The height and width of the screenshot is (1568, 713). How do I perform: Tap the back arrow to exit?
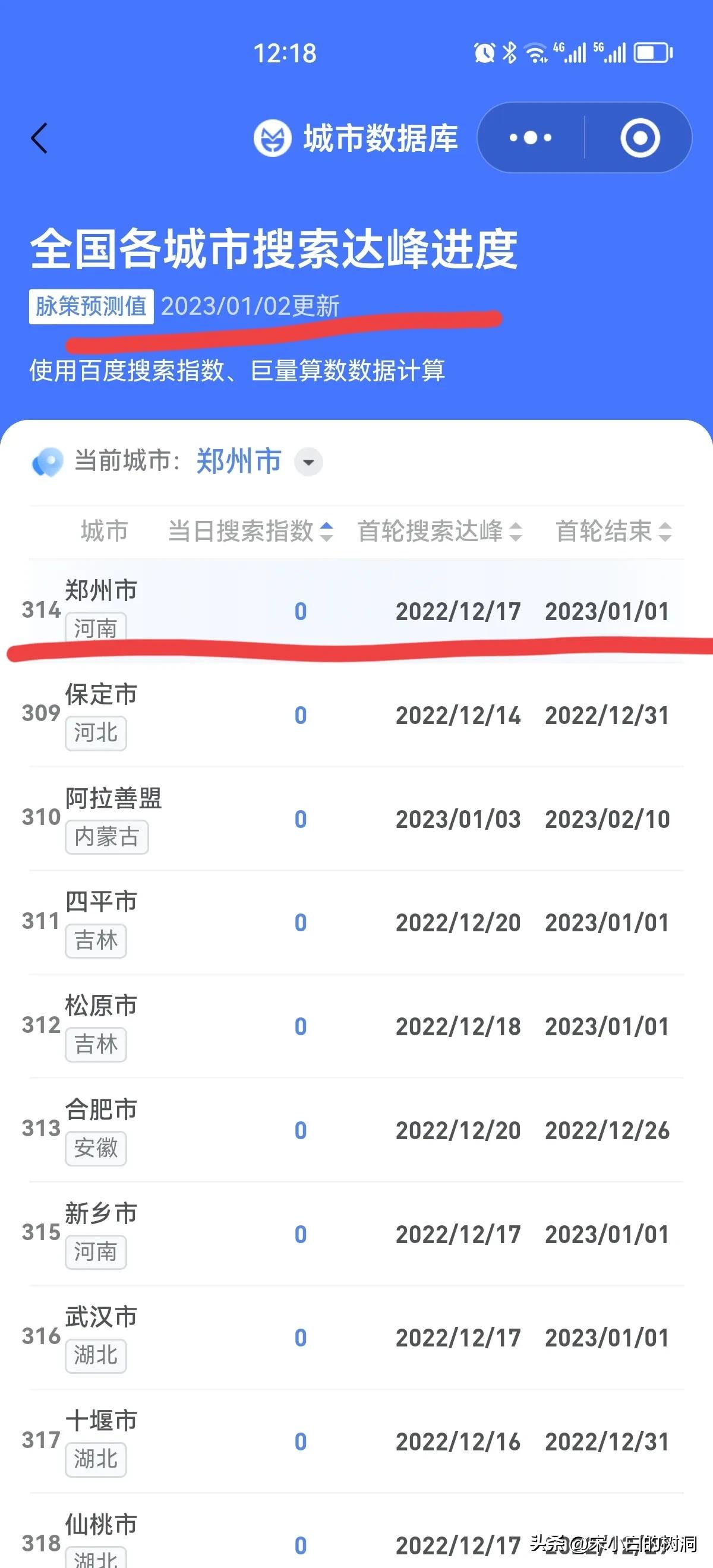tap(39, 138)
